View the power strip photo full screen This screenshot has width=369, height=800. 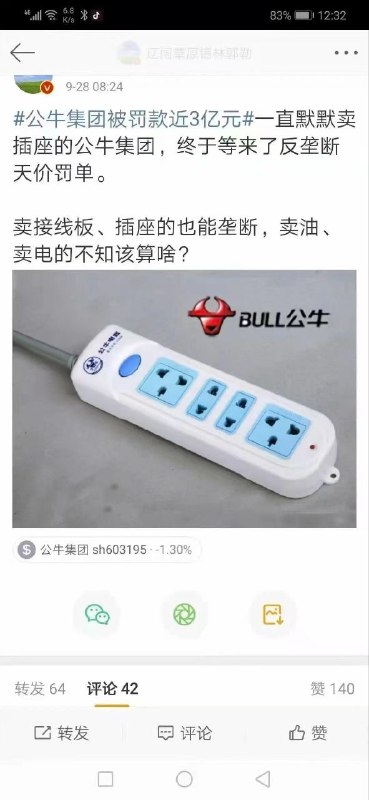(x=184, y=398)
